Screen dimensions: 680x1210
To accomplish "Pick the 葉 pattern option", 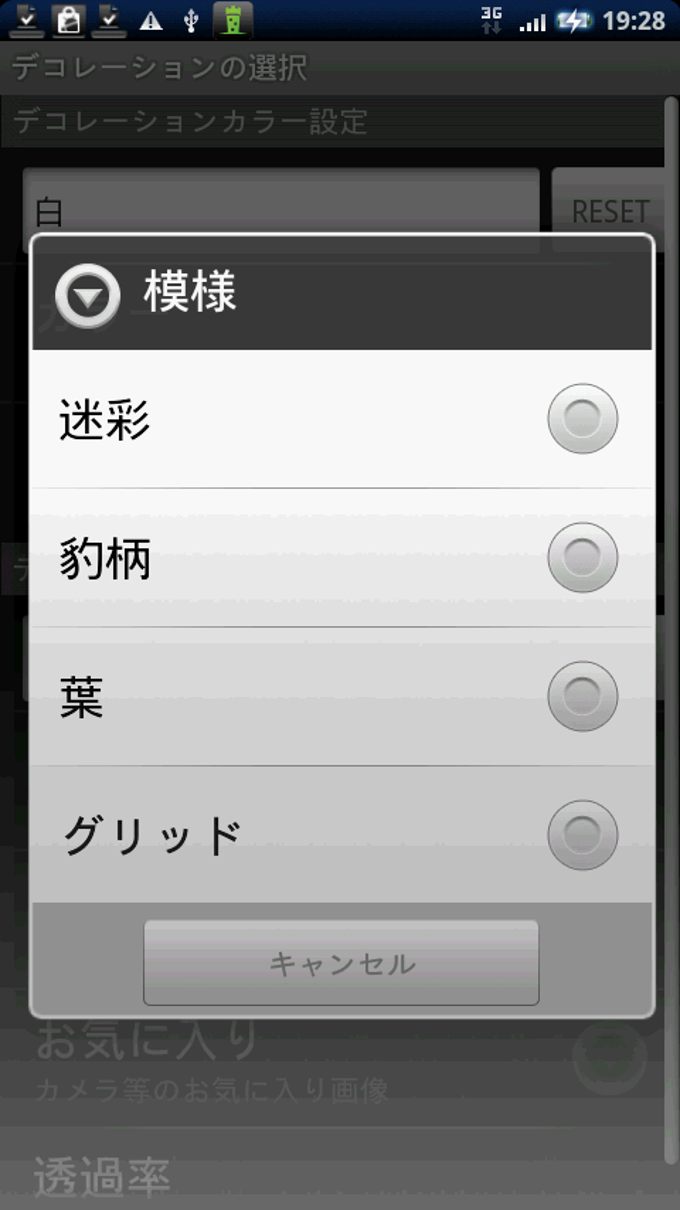I will [341, 697].
